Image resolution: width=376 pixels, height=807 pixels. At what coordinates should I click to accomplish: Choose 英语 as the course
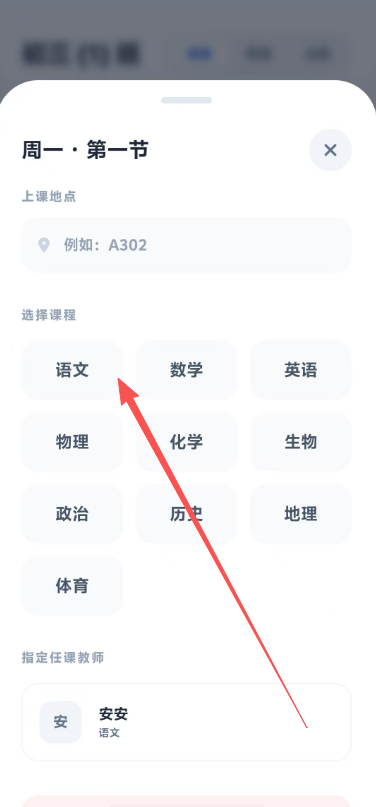301,370
